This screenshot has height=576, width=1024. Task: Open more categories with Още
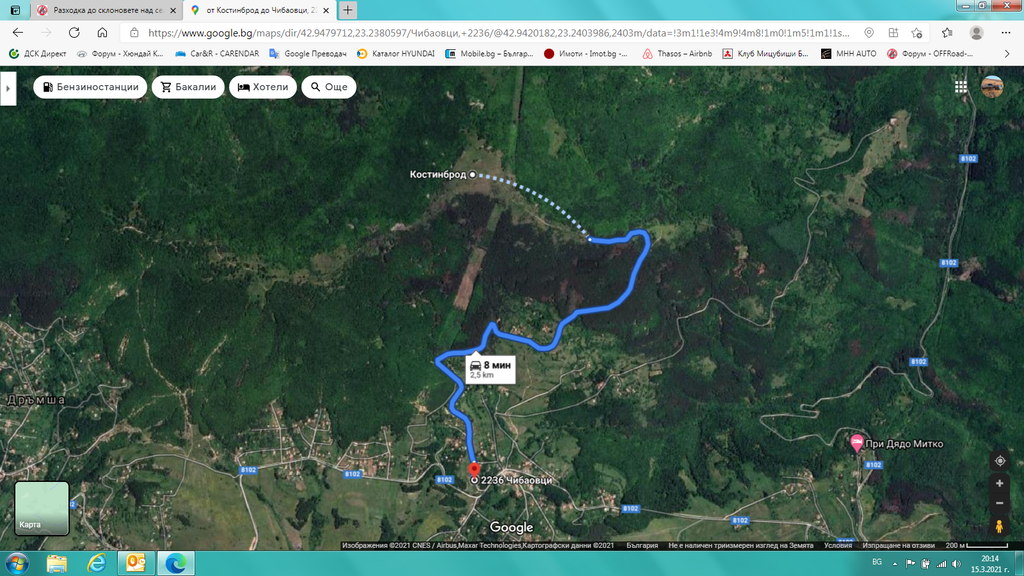click(328, 87)
